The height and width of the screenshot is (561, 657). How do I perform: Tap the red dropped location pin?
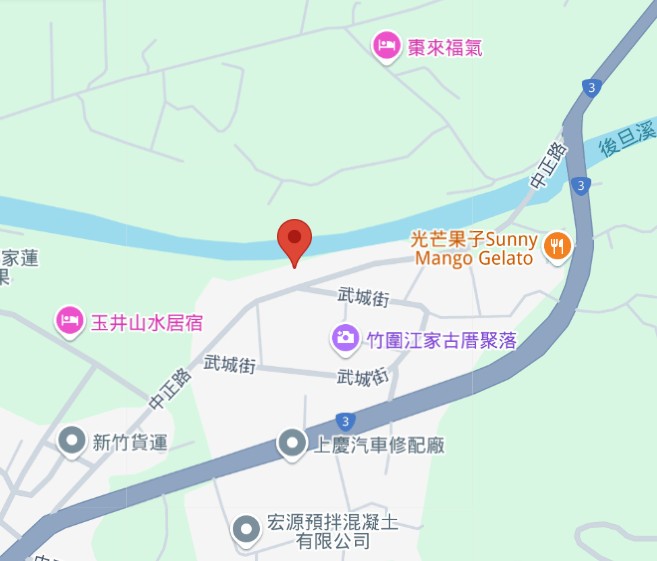coord(294,240)
